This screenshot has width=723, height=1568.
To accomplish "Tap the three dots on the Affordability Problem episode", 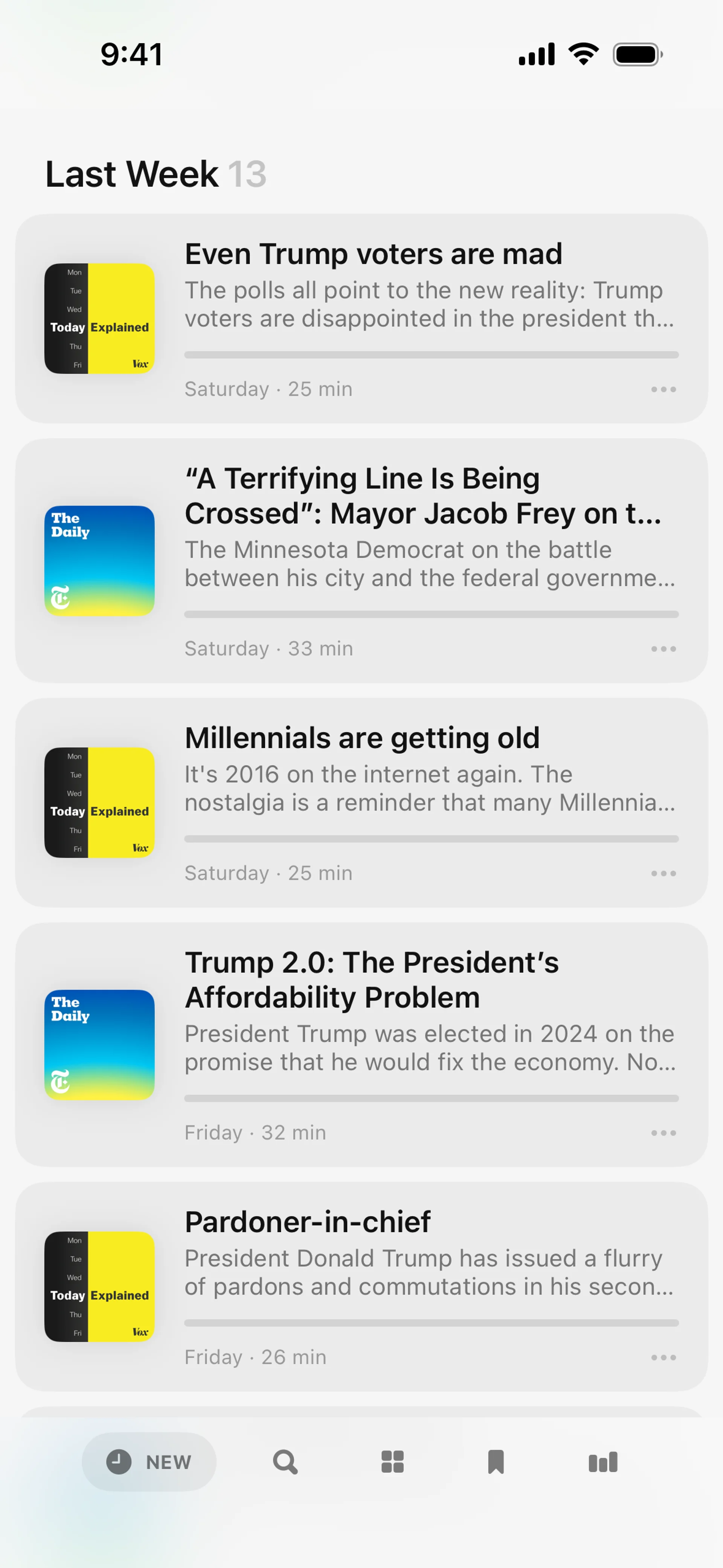I will [x=663, y=1133].
